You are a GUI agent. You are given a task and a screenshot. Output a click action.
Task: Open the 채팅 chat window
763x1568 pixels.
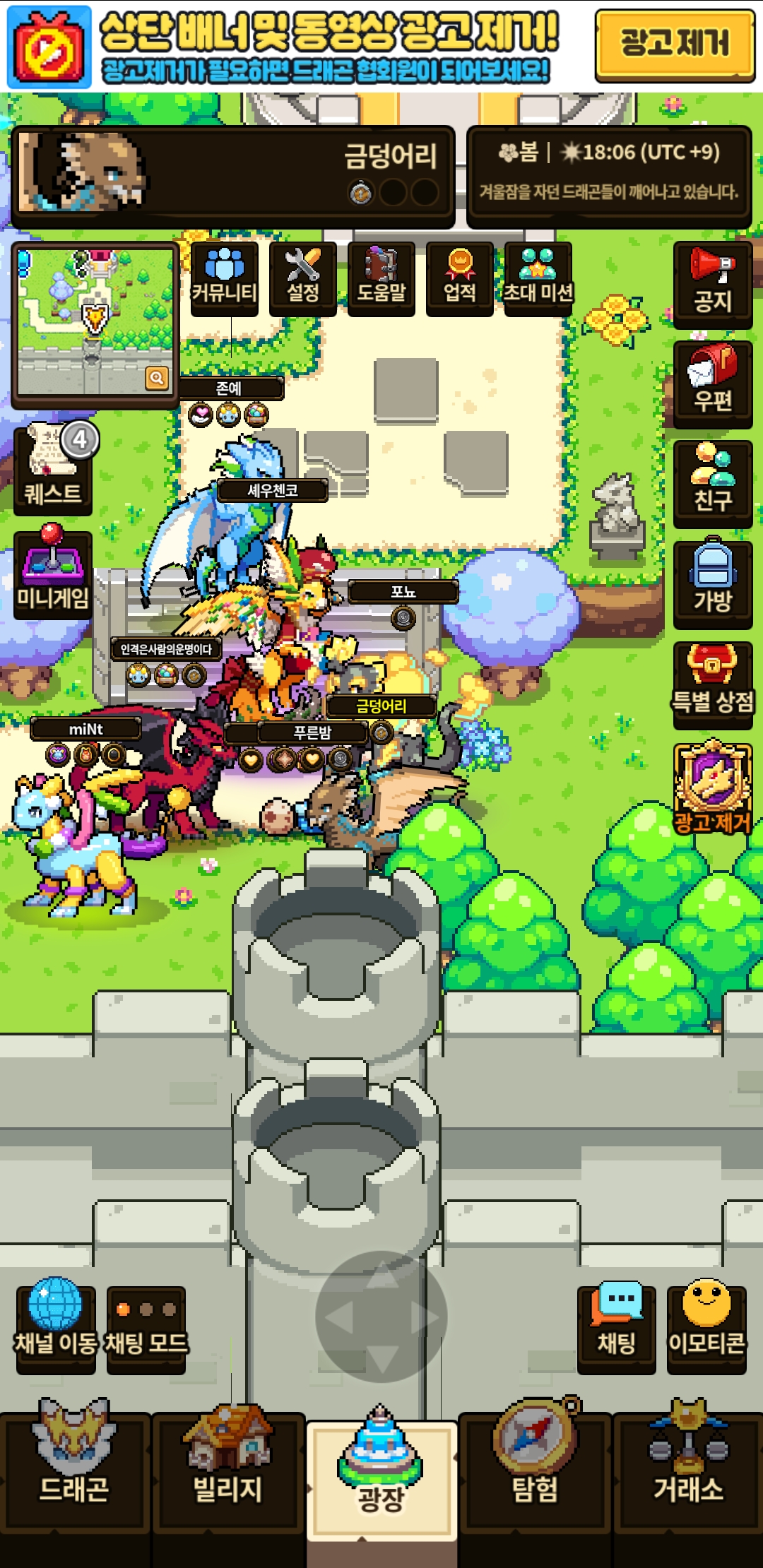tap(617, 1328)
